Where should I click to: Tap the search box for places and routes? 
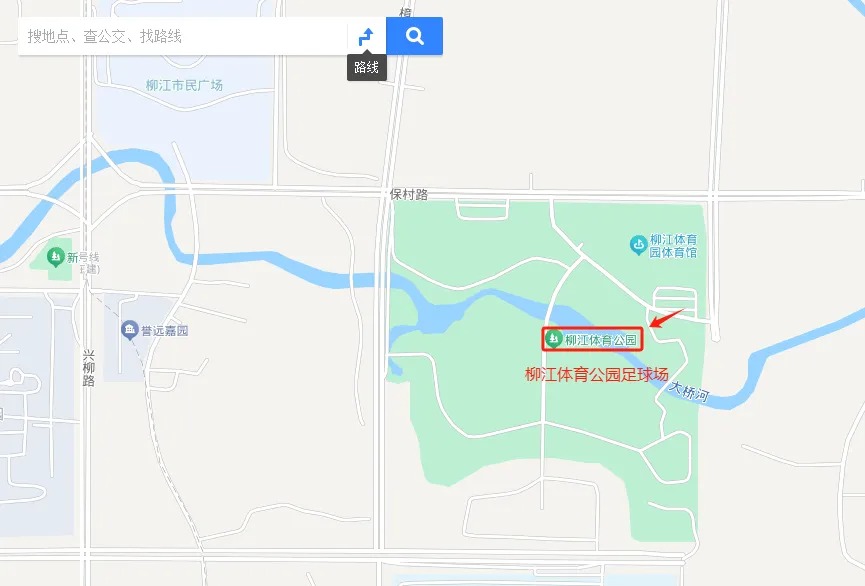tap(180, 37)
